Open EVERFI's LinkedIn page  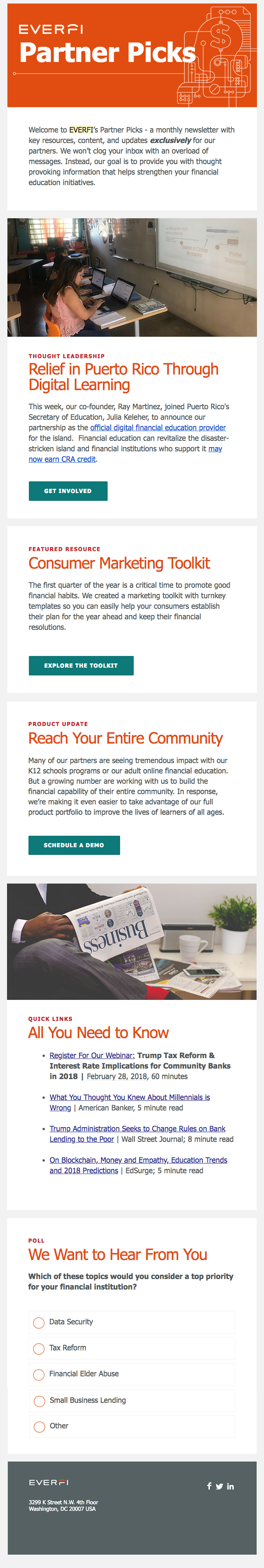click(230, 1487)
